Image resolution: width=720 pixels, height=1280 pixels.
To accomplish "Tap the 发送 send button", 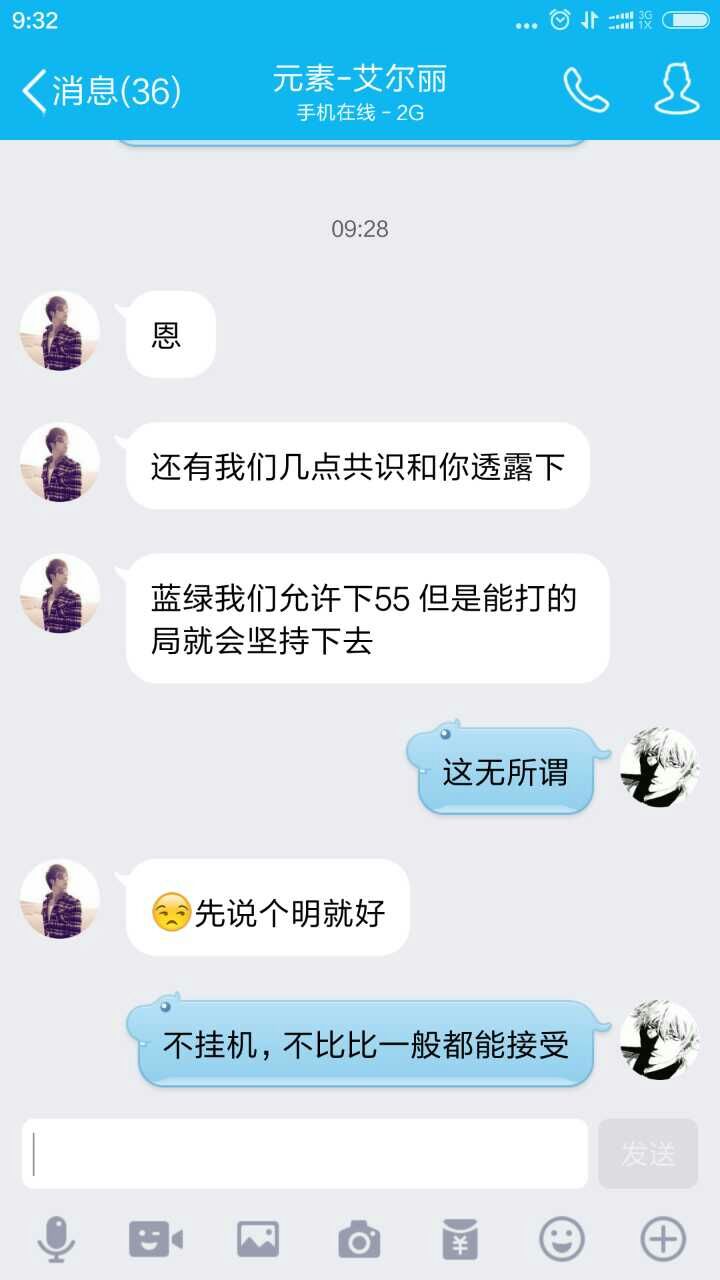I will (648, 1153).
